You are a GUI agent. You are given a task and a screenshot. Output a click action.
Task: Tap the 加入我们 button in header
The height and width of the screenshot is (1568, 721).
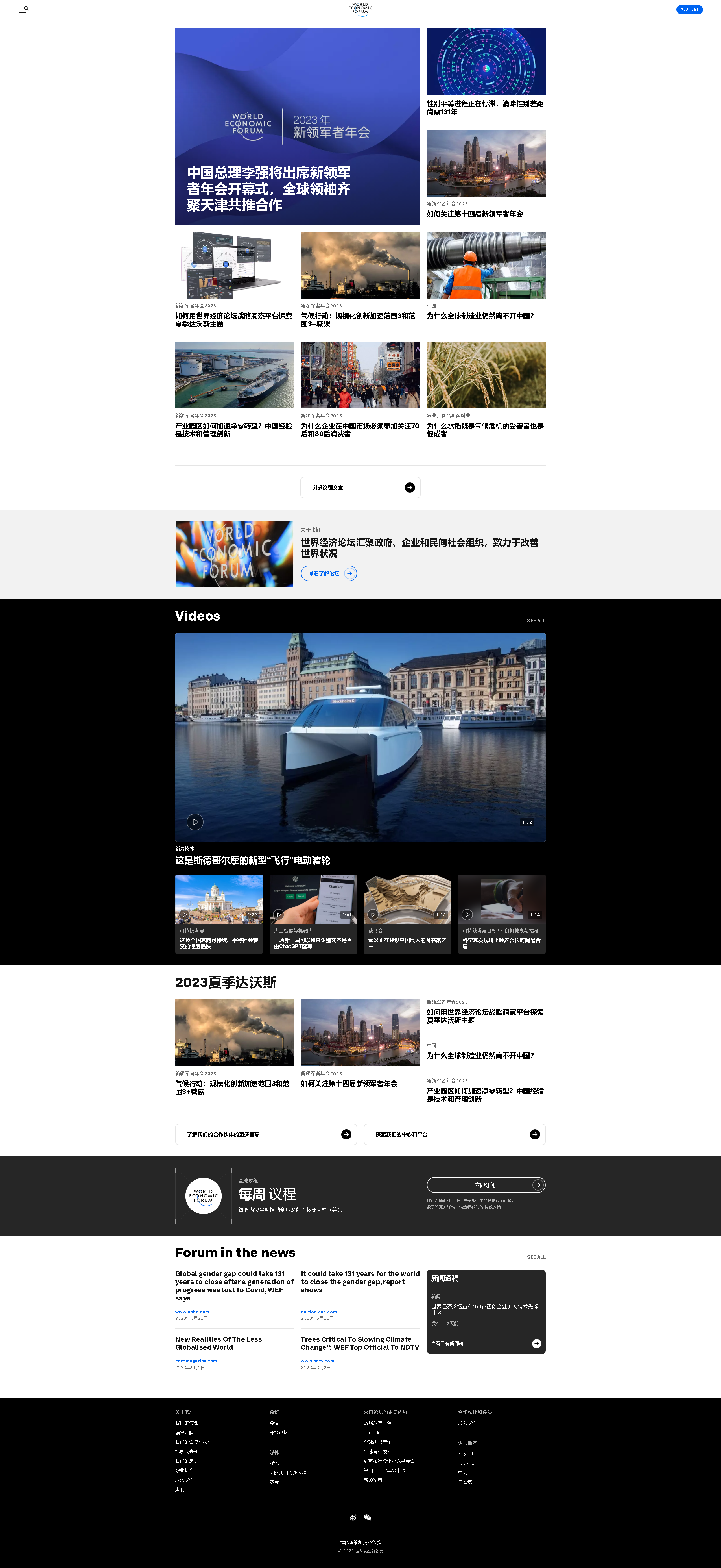pos(689,10)
